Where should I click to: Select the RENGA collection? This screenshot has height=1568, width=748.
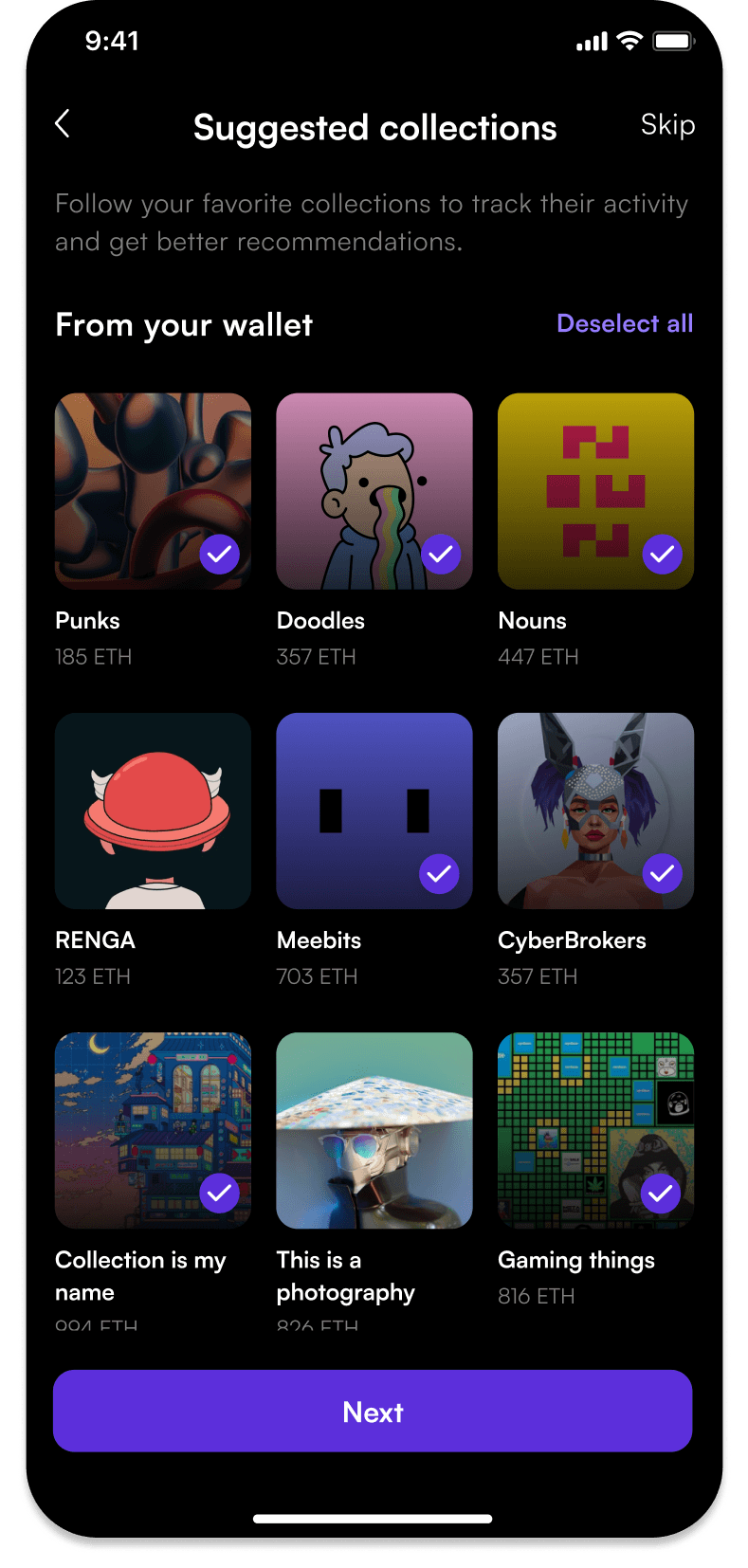point(153,811)
